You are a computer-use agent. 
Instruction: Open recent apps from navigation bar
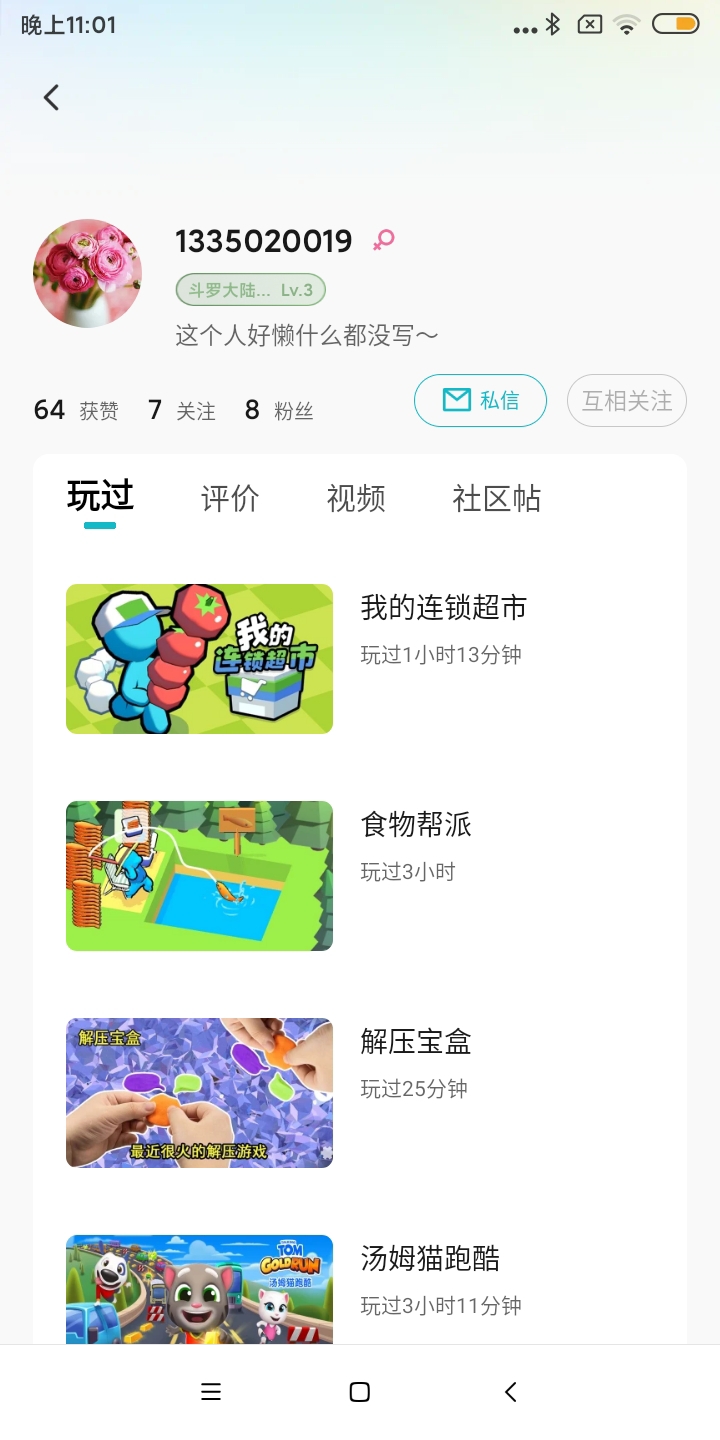click(210, 1392)
